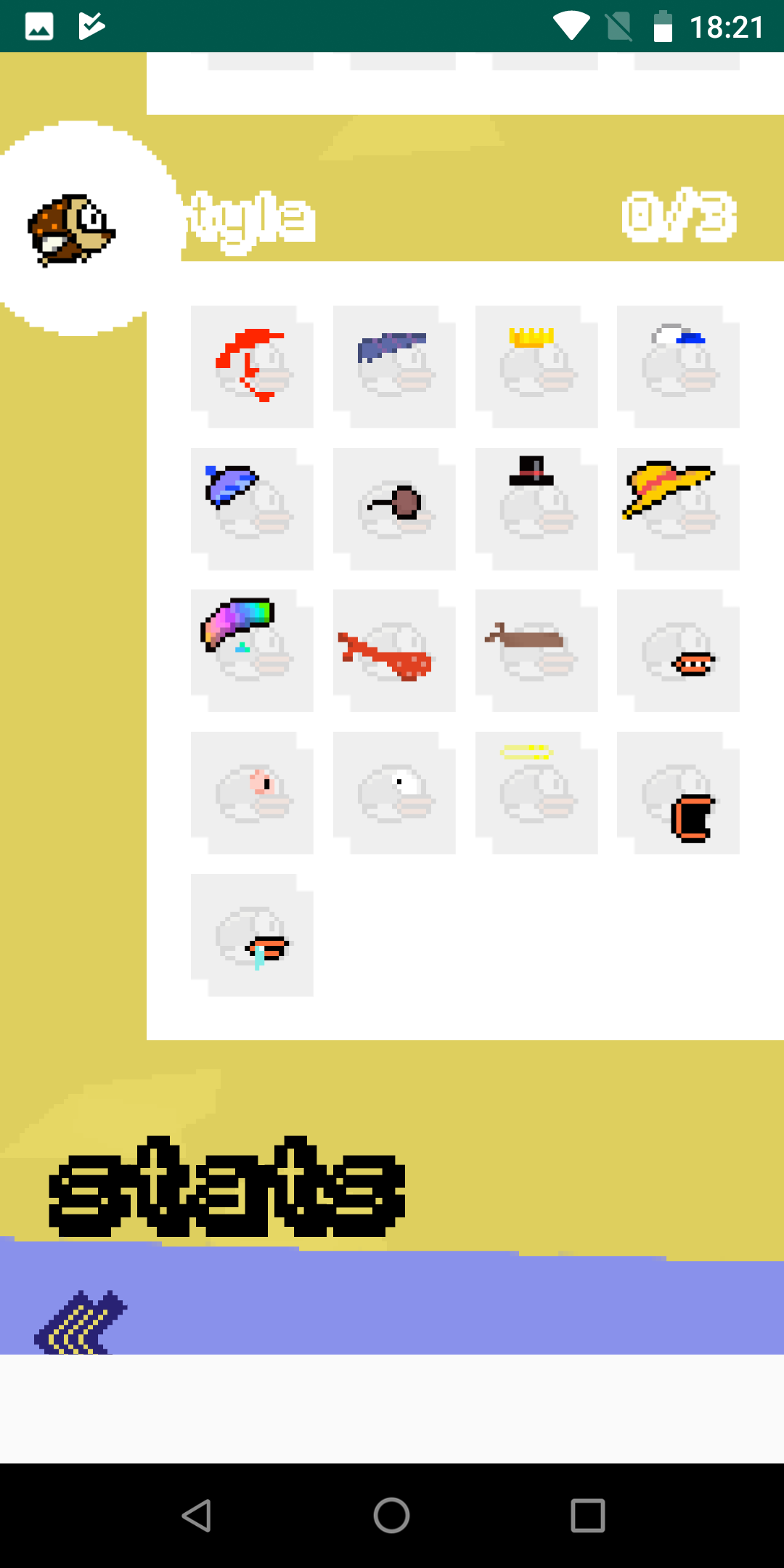Pick the yellow halo style
This screenshot has height=1568, width=784.
[x=536, y=793]
